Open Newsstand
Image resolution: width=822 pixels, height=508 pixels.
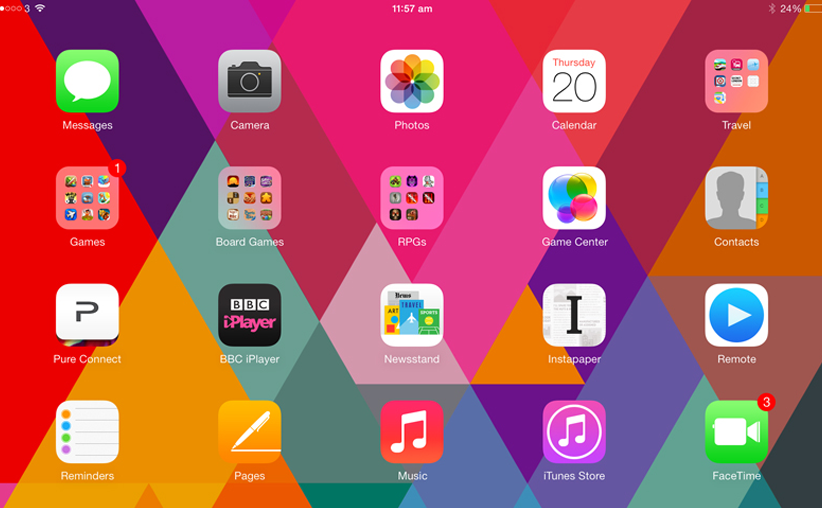pos(412,315)
